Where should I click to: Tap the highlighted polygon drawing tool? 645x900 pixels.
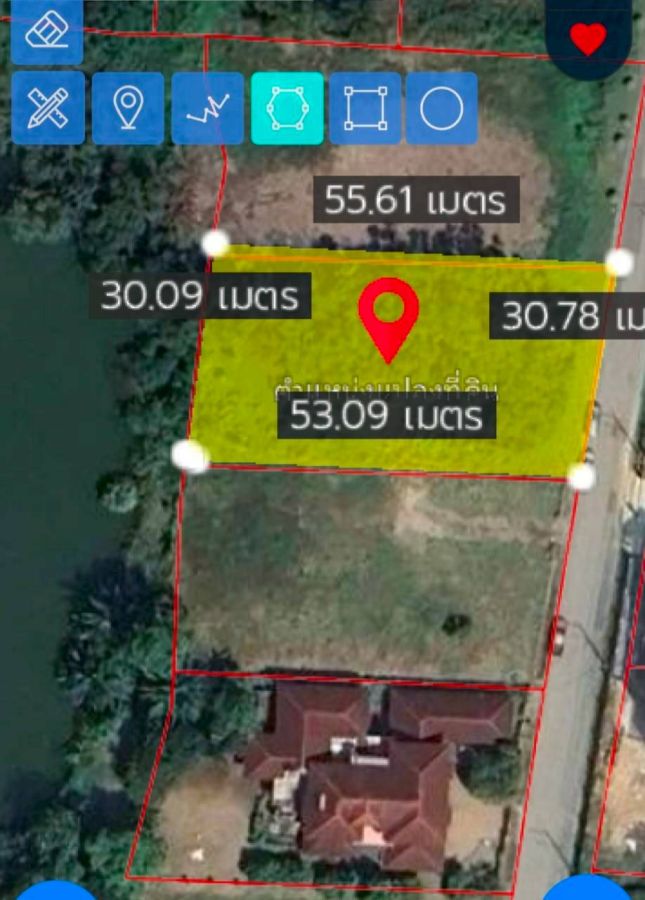[x=287, y=108]
